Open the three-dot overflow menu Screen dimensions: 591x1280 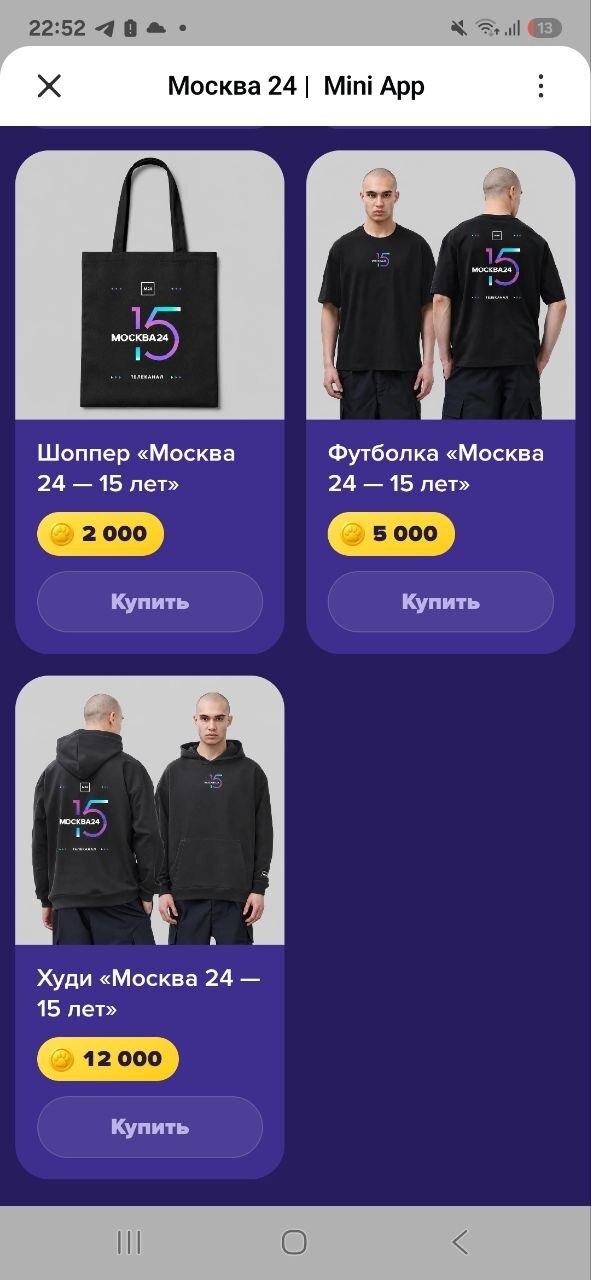[x=541, y=86]
